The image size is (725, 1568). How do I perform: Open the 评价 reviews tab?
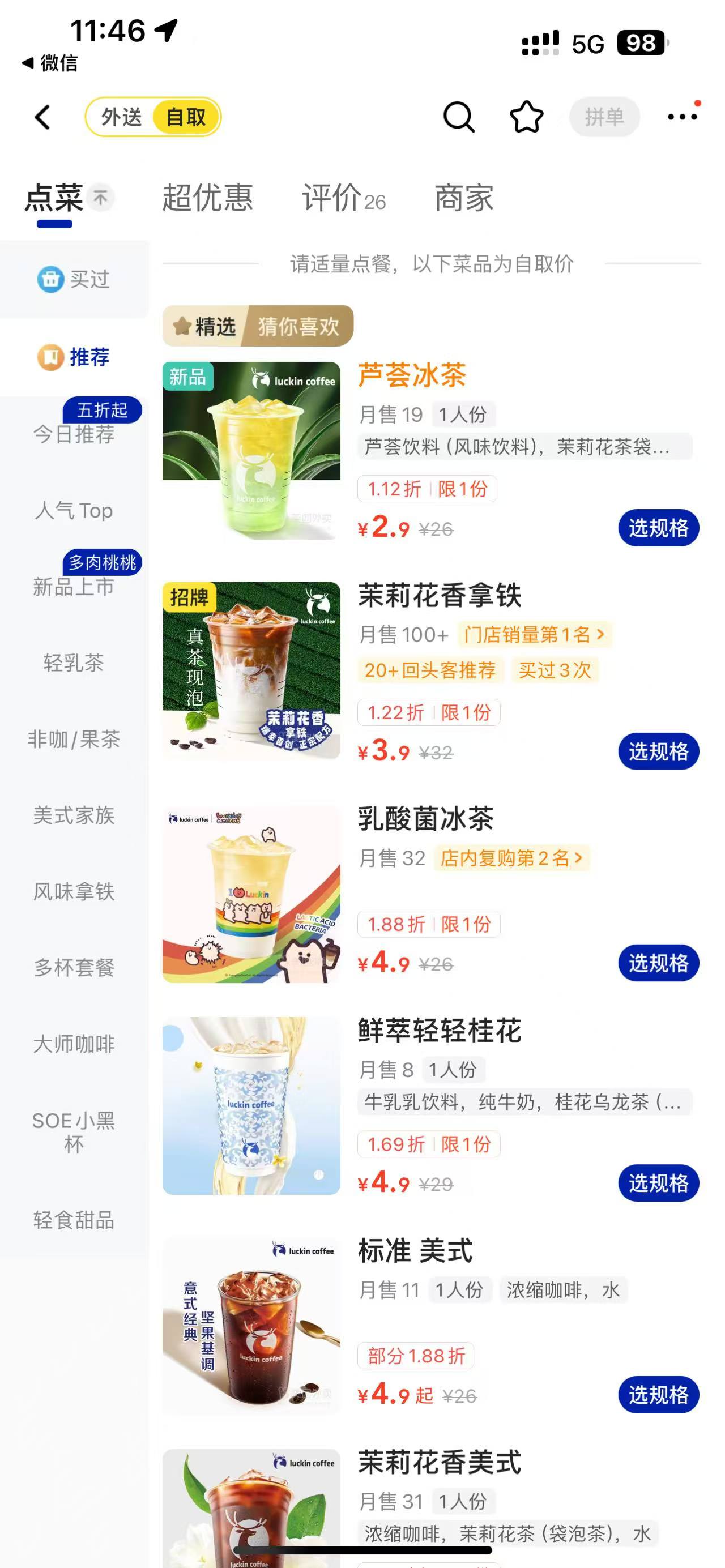(x=343, y=198)
